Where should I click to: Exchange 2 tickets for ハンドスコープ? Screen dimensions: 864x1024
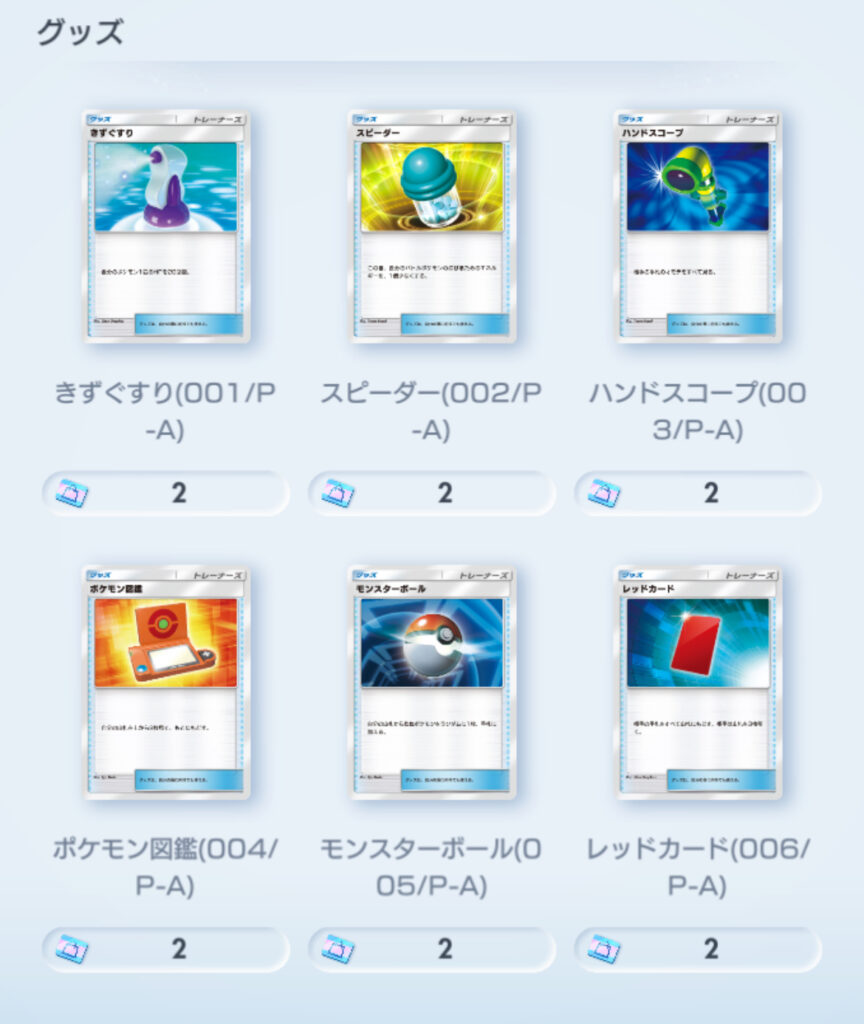(698, 493)
